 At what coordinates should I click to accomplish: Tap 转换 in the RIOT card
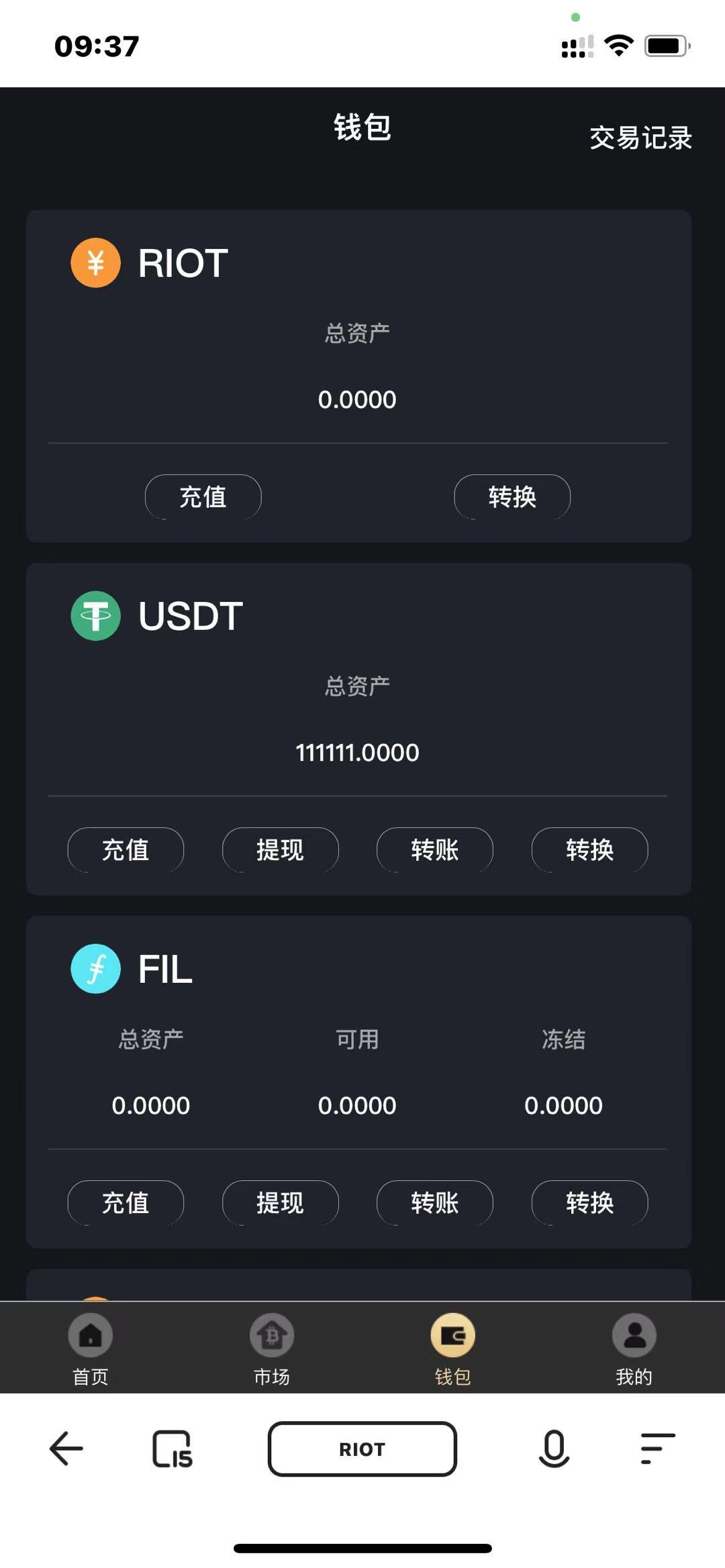[x=512, y=497]
